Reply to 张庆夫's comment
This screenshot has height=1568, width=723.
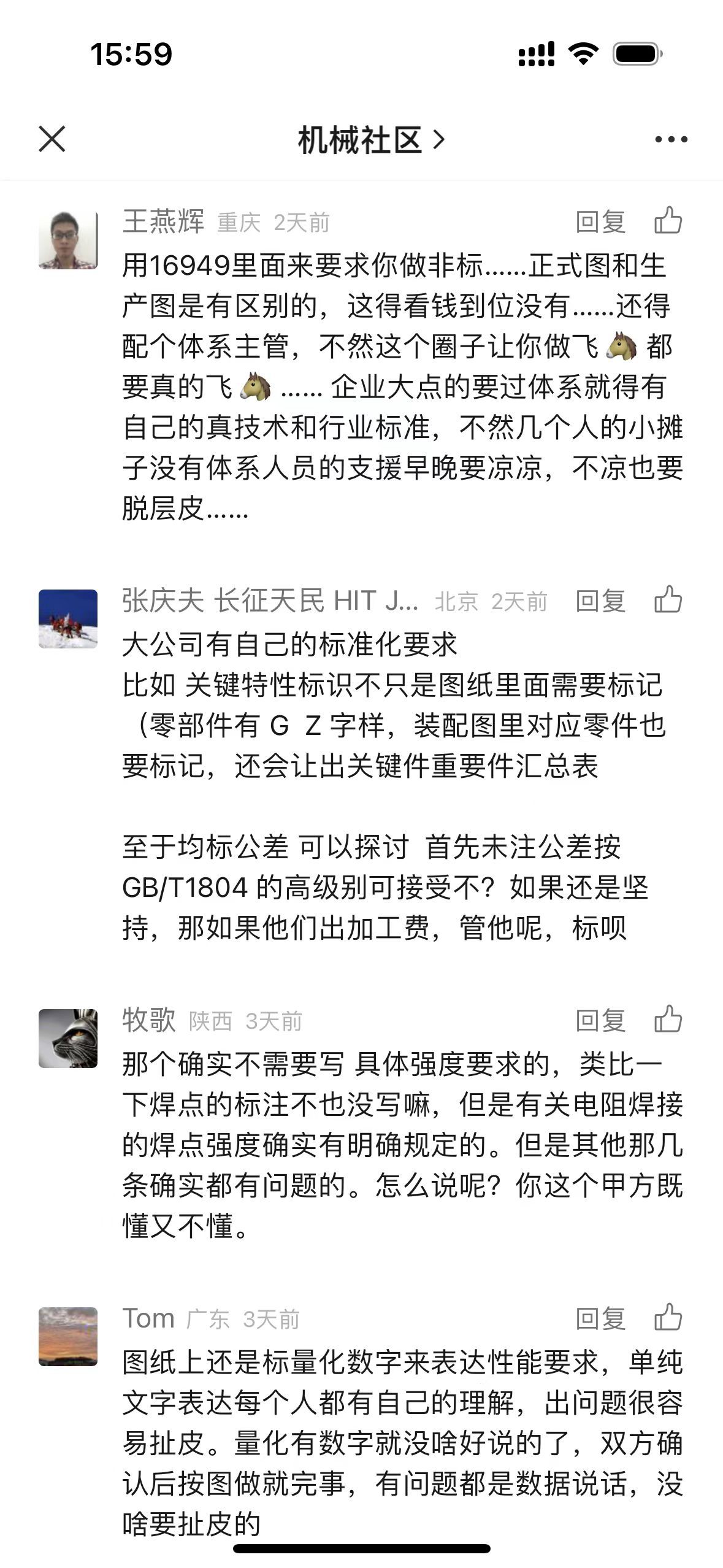pos(600,601)
